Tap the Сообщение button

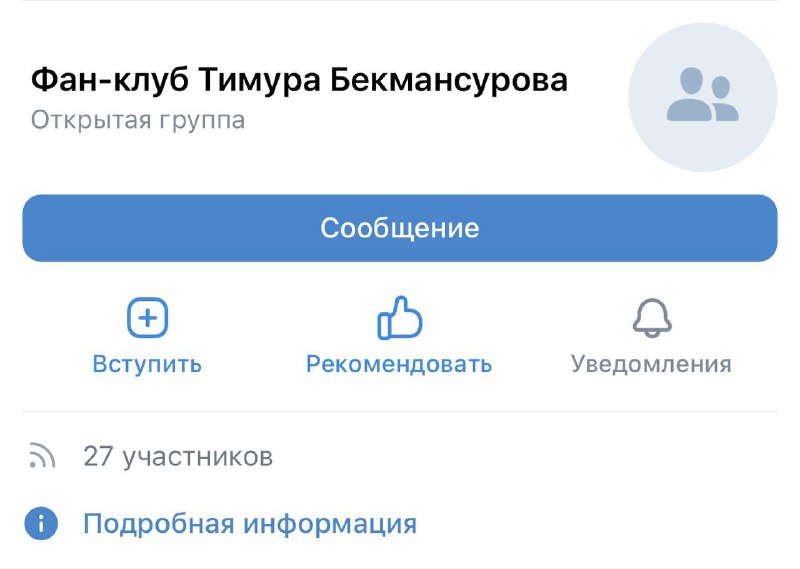tap(400, 228)
